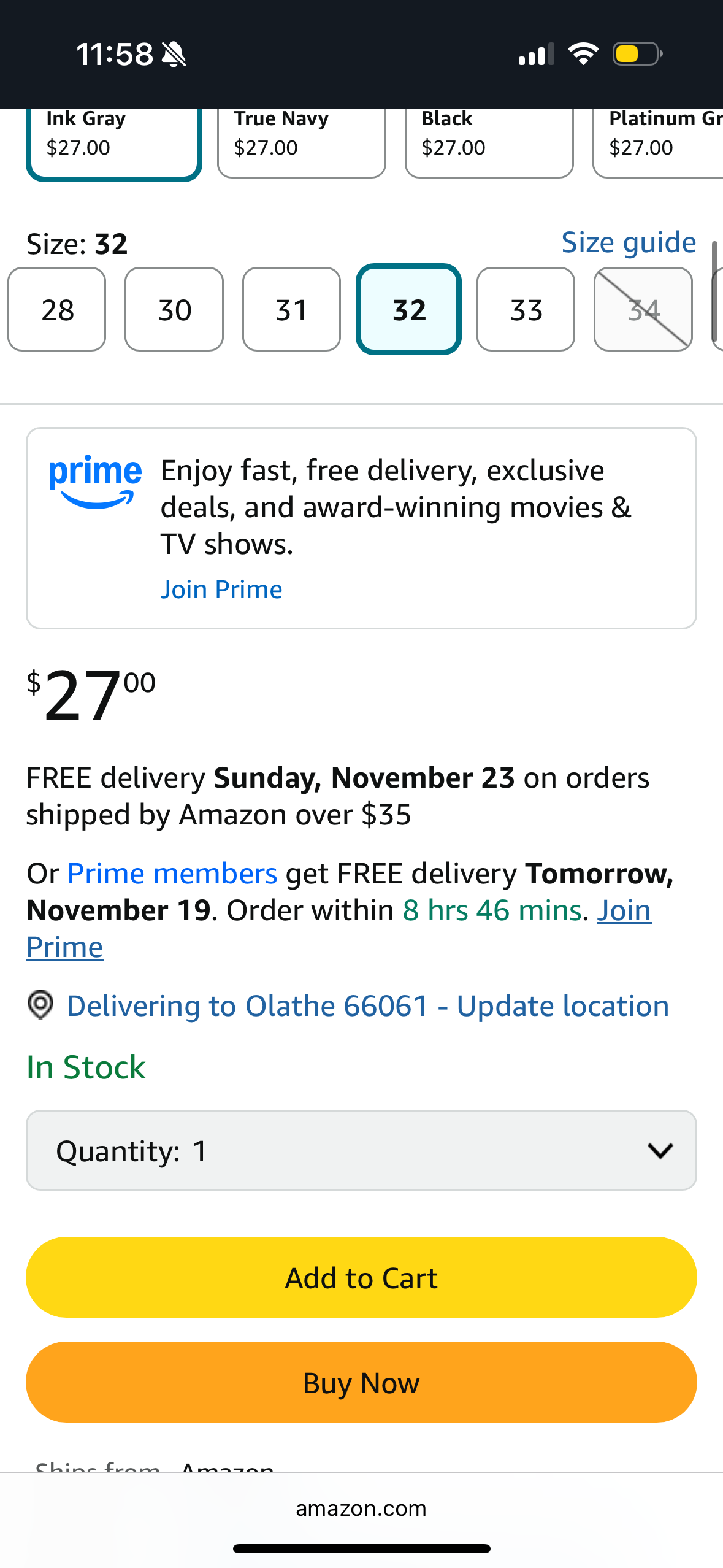Open the Size guide link
The width and height of the screenshot is (723, 1568).
(629, 243)
